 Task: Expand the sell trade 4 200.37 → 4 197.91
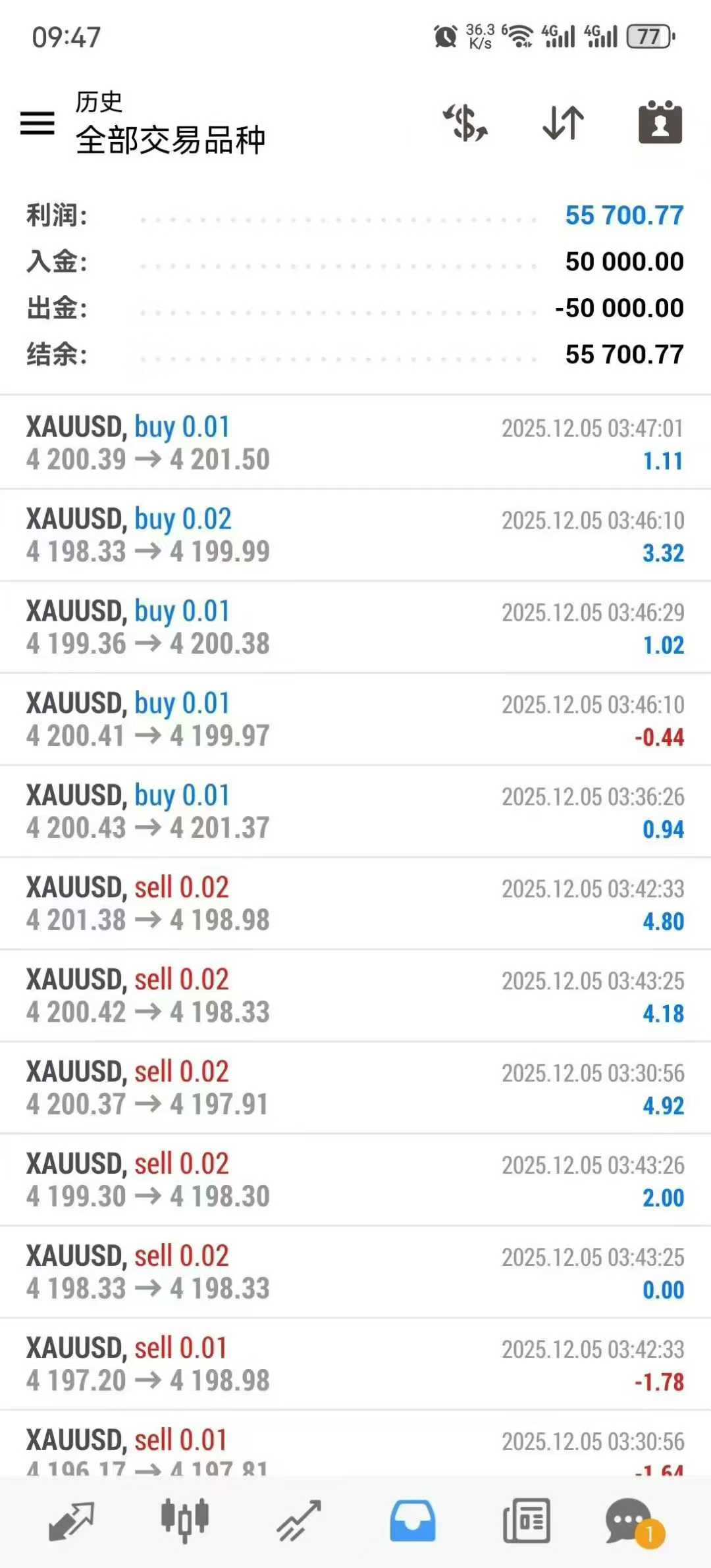355,1088
